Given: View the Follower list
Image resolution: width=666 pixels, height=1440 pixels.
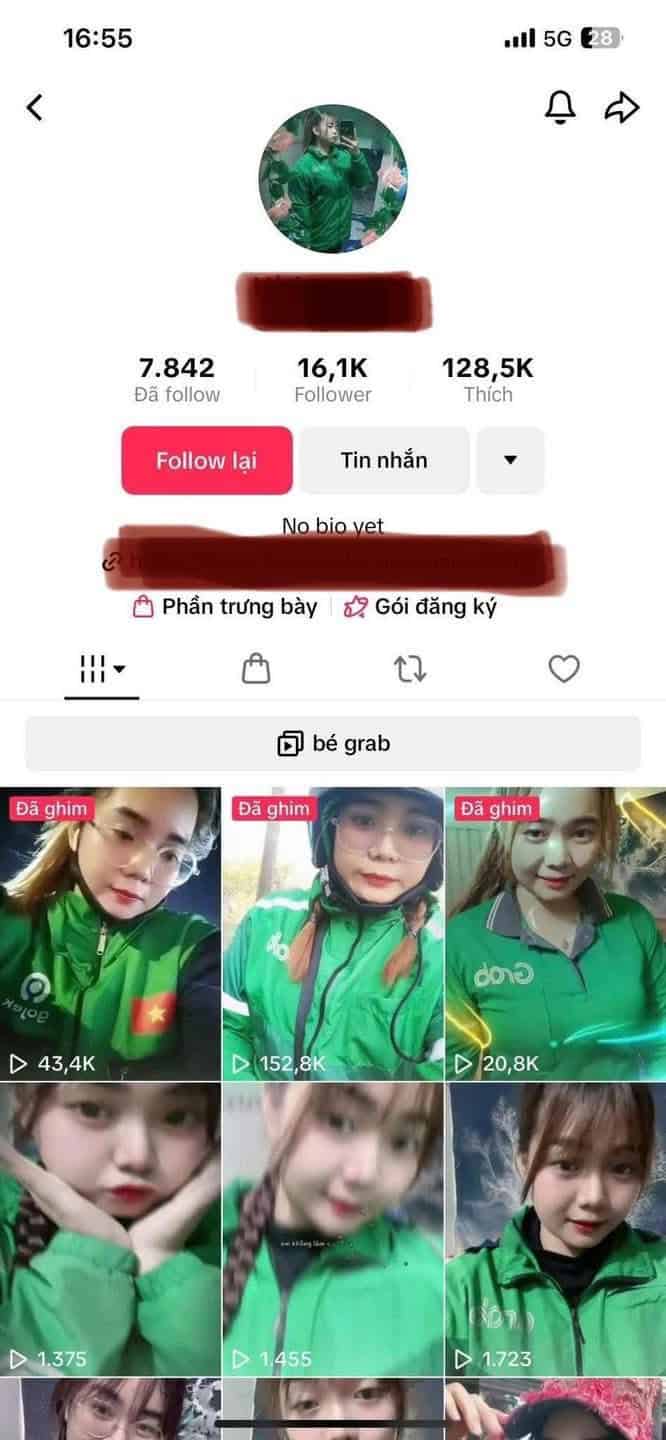Looking at the screenshot, I should click(x=333, y=380).
